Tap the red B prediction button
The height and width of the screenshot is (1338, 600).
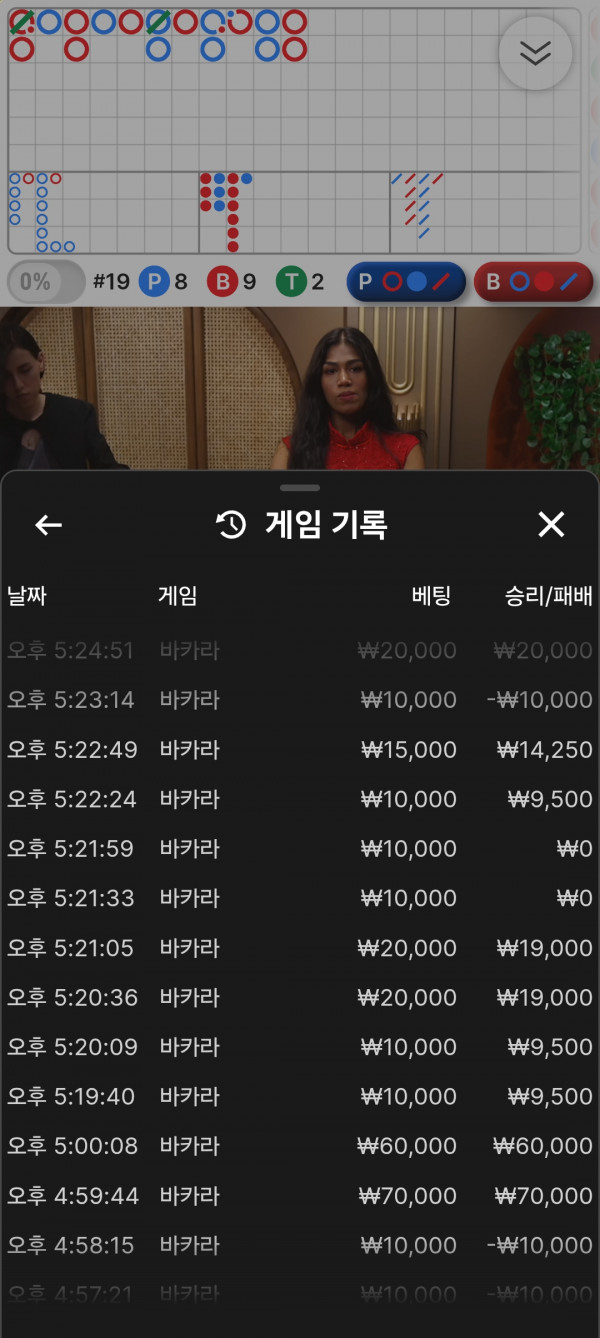click(533, 282)
